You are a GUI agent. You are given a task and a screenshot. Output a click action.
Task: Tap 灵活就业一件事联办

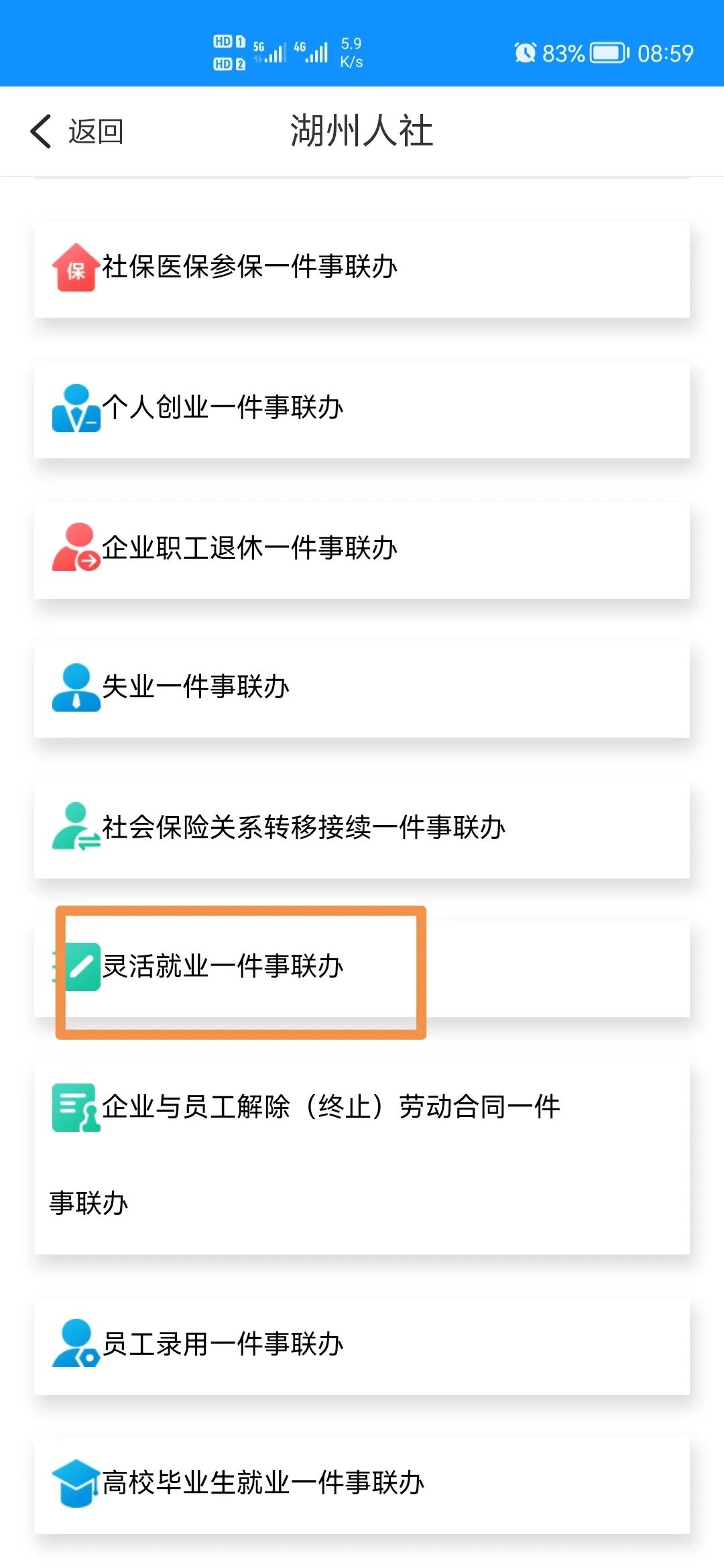pyautogui.click(x=362, y=969)
